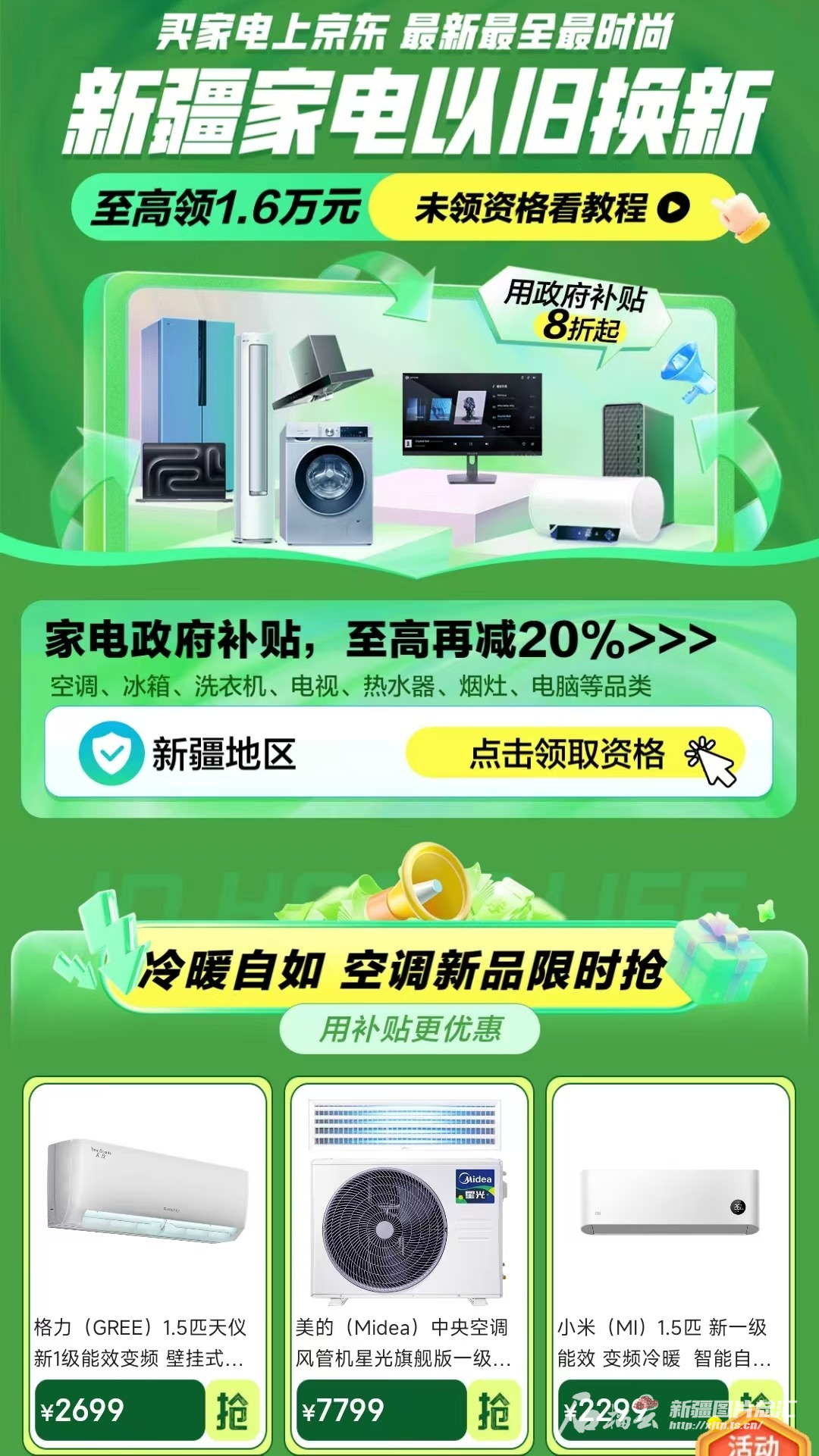Tap 抢 next to the ¥2699 price
Viewport: 819px width, 1456px height.
(x=232, y=1411)
